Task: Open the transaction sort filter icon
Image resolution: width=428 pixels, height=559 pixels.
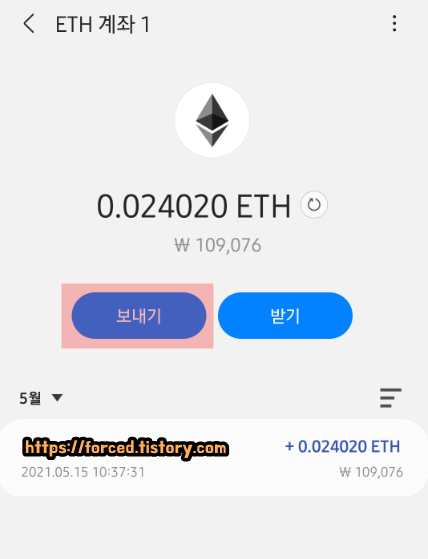Action: (391, 398)
